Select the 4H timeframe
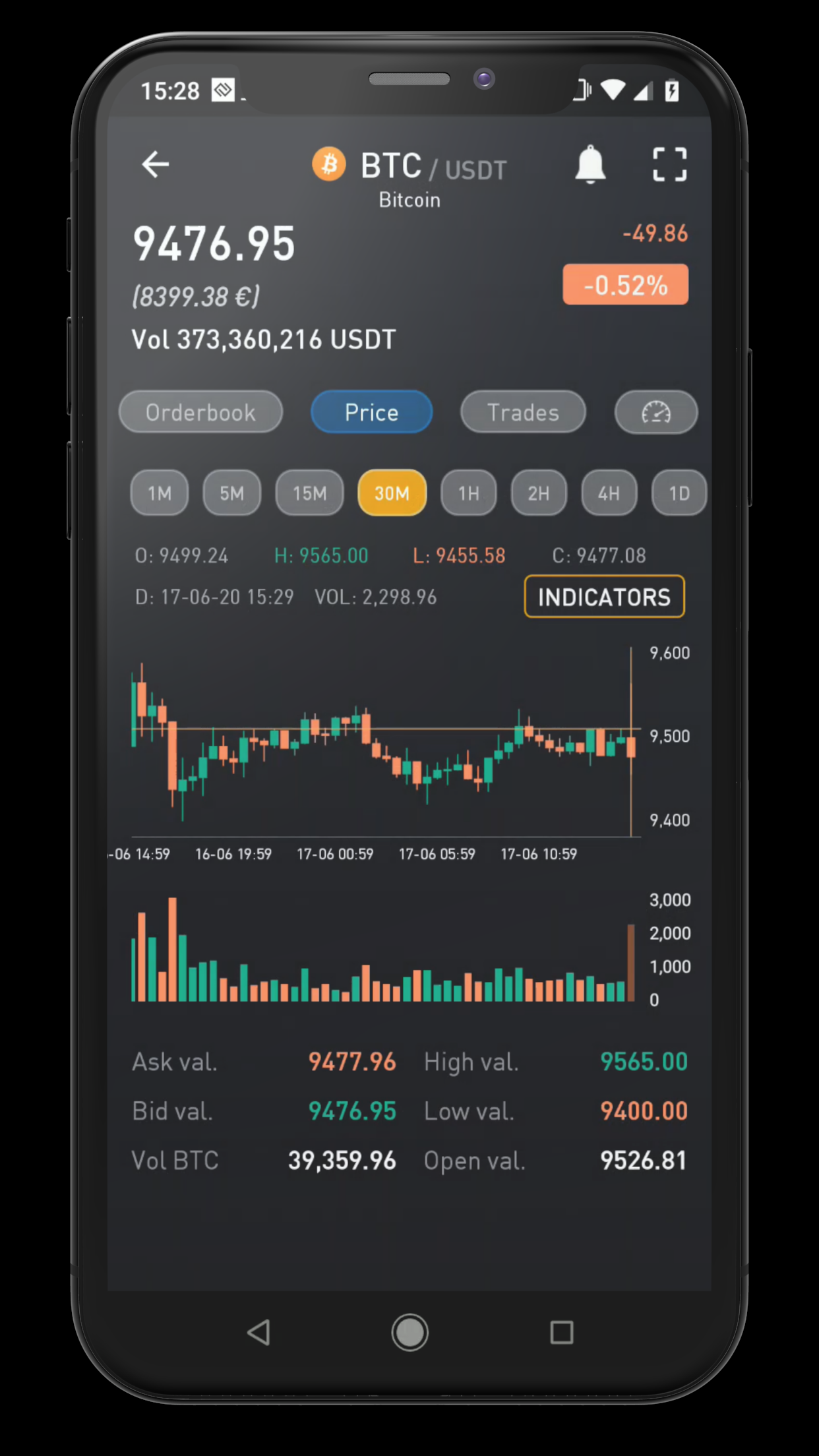Image resolution: width=819 pixels, height=1456 pixels. pos(609,493)
